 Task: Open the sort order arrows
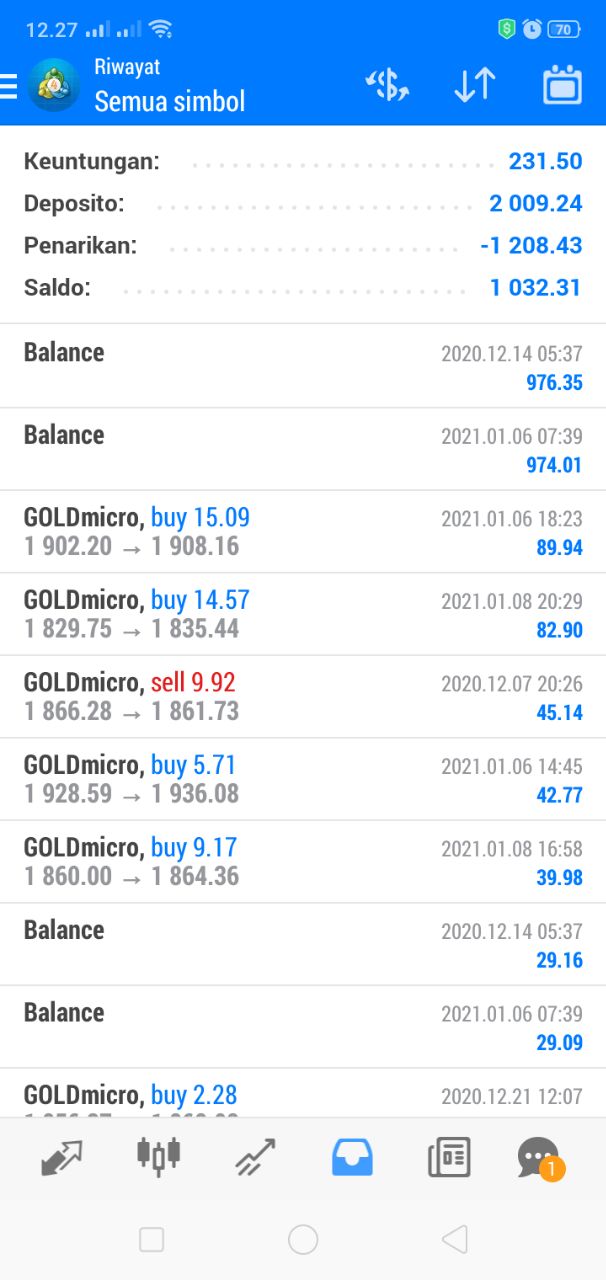click(474, 85)
